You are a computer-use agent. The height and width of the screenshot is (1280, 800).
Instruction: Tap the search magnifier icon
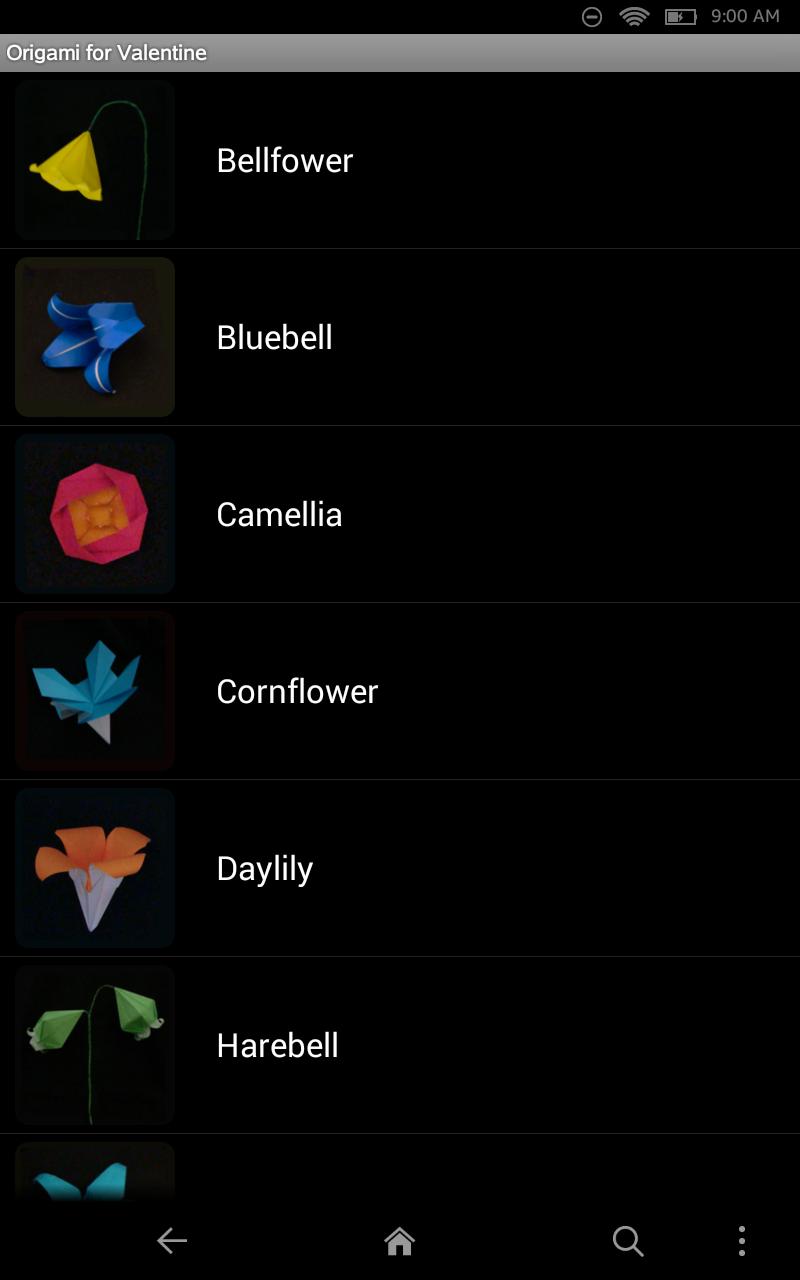627,1241
